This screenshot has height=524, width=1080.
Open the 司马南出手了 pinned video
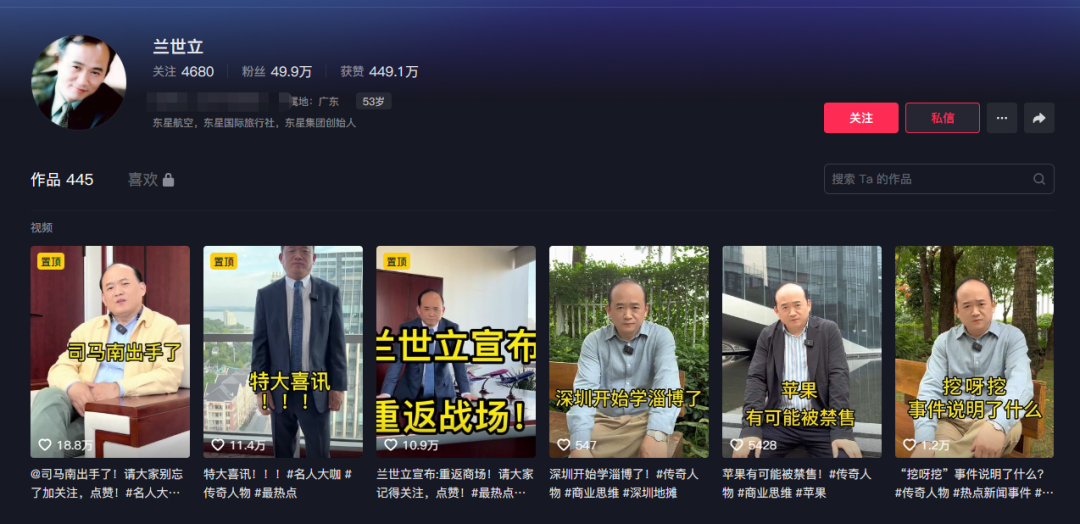point(110,351)
